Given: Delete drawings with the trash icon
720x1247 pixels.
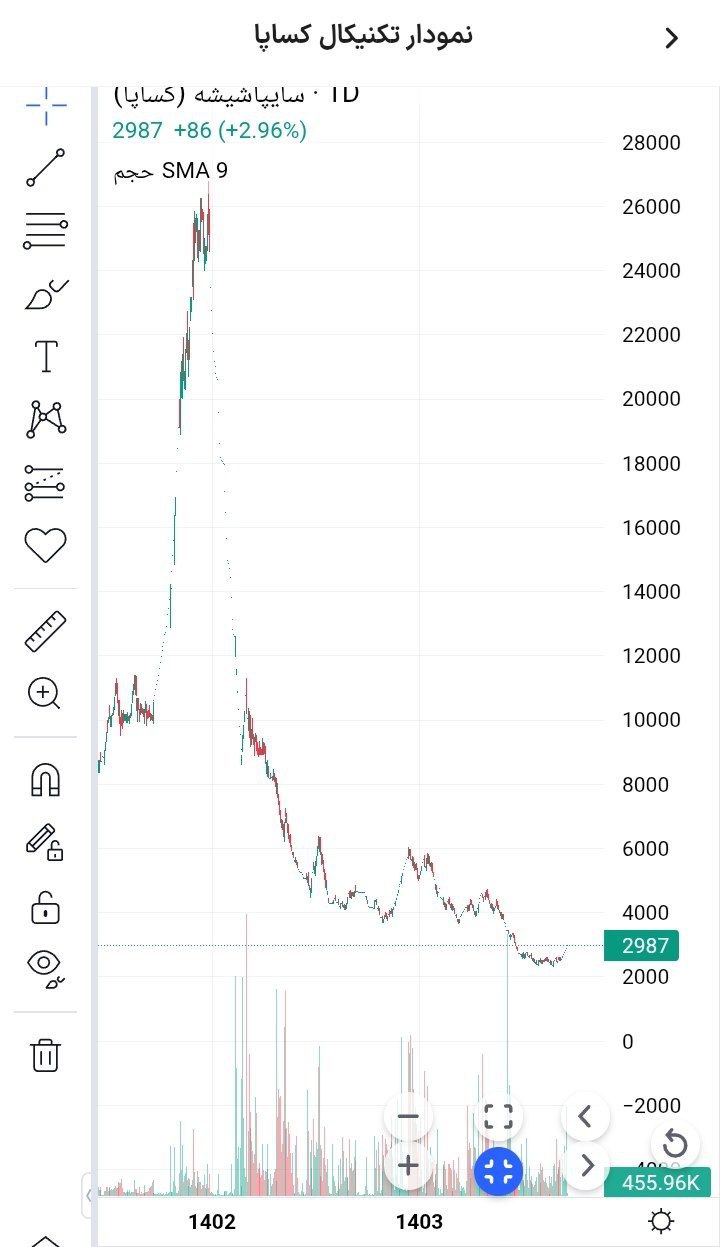Looking at the screenshot, I should pos(46,1054).
